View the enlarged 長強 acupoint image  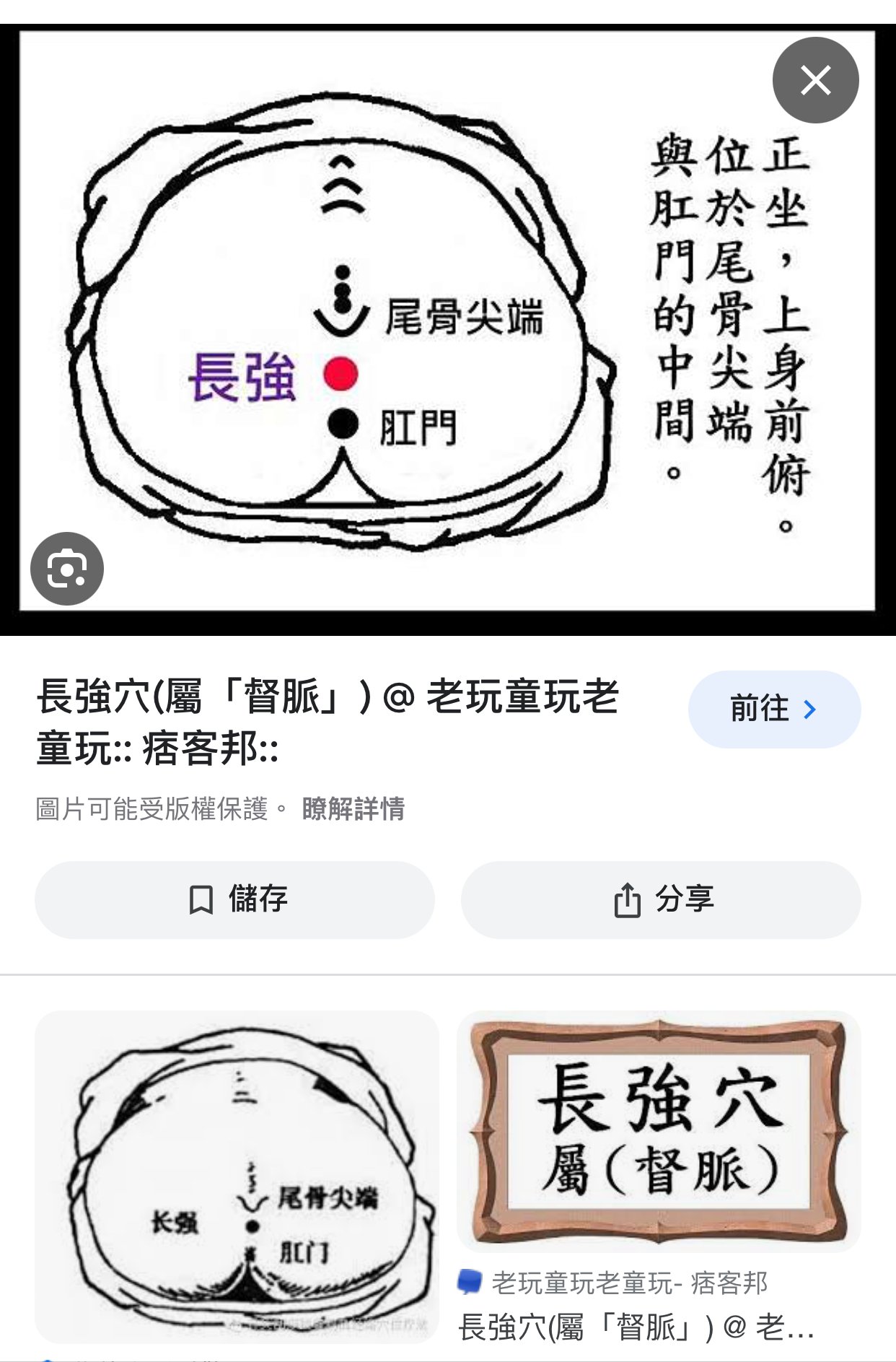tap(404, 325)
